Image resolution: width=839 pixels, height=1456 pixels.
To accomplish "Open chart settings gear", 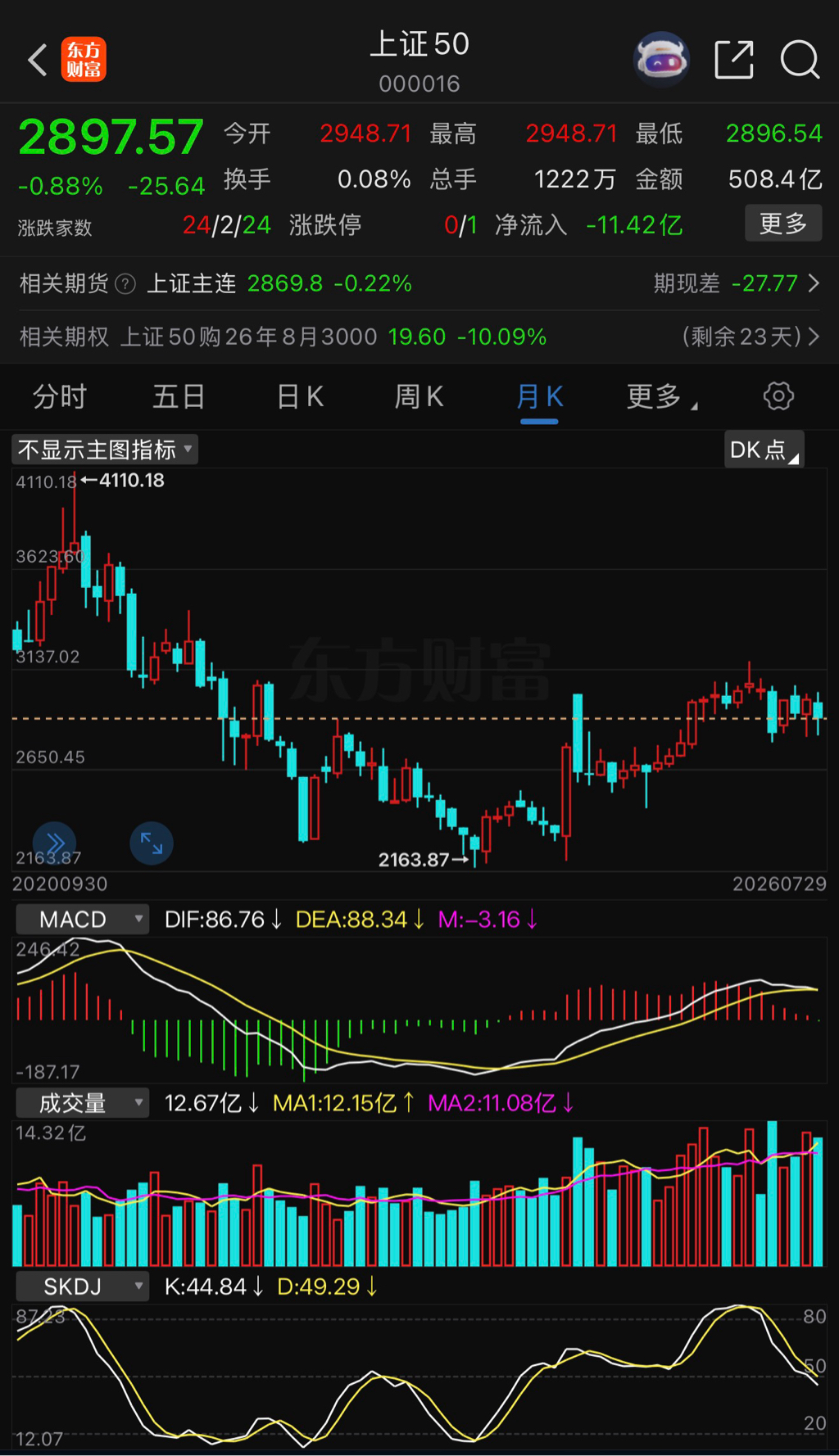I will 778,396.
